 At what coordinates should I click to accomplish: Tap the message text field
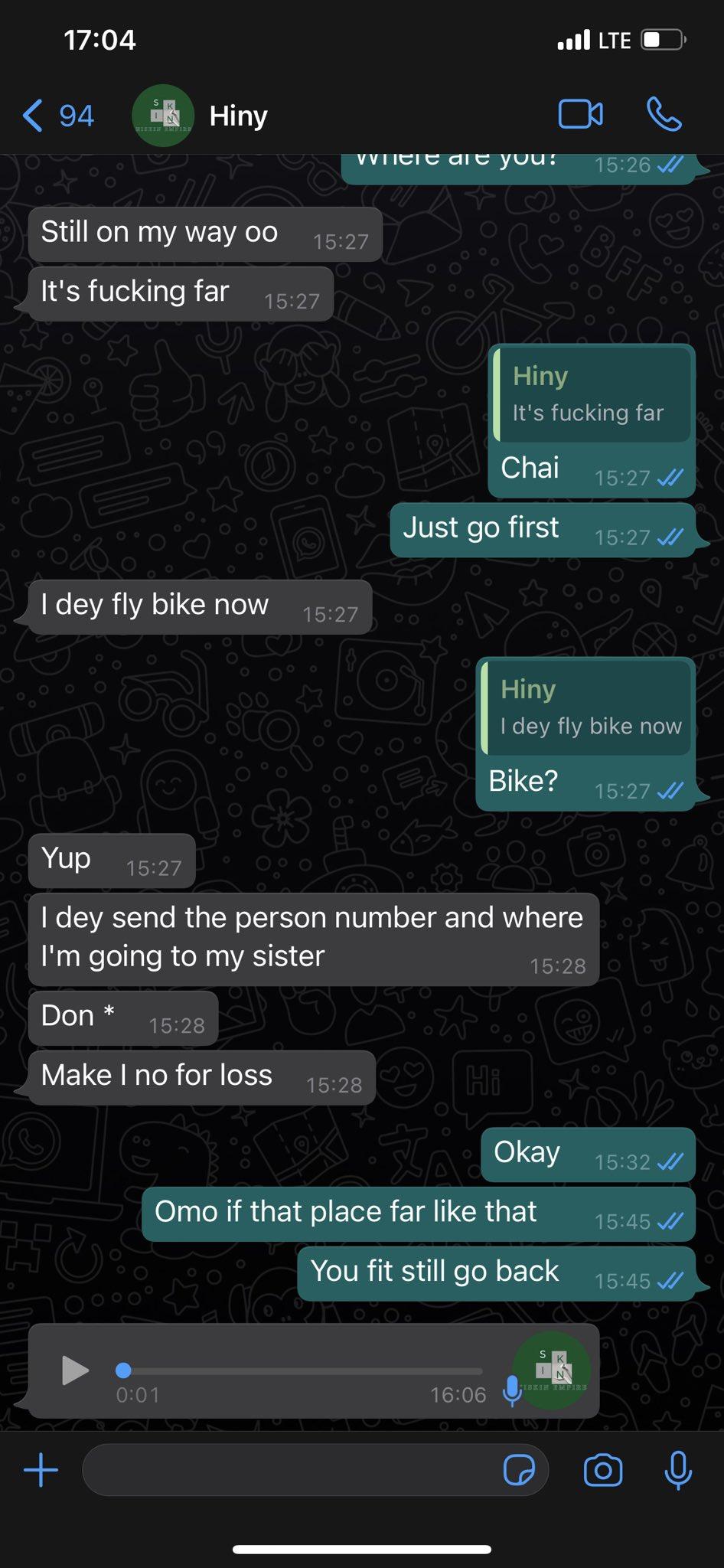coord(291,1470)
